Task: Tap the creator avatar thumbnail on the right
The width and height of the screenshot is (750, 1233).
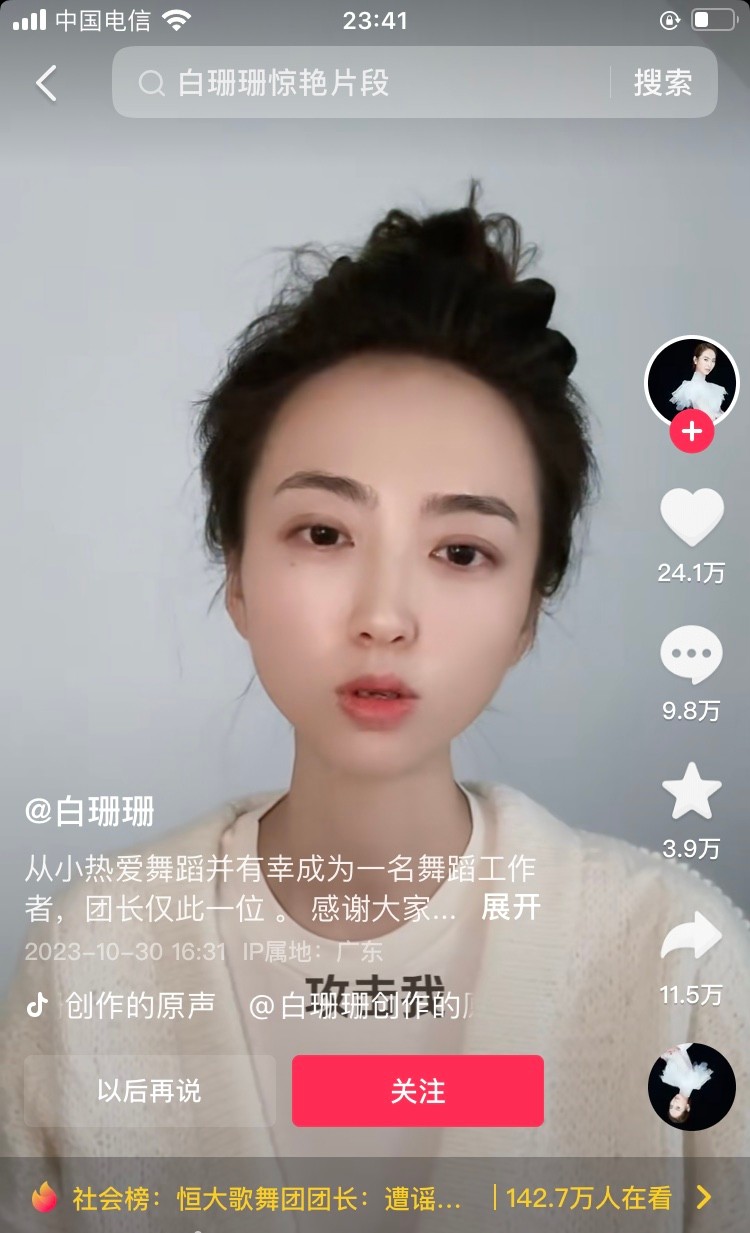Action: (x=692, y=384)
